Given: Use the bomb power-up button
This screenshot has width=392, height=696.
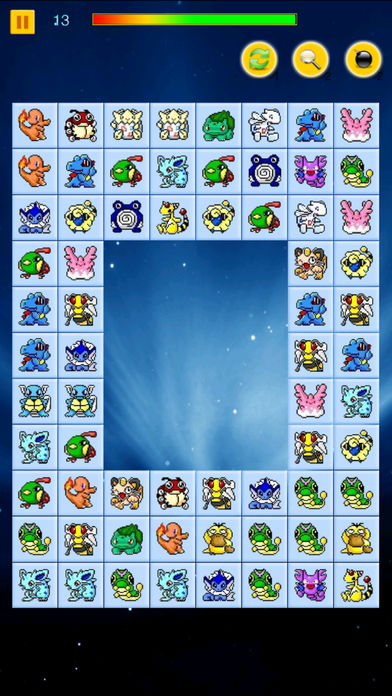Looking at the screenshot, I should pyautogui.click(x=364, y=59).
